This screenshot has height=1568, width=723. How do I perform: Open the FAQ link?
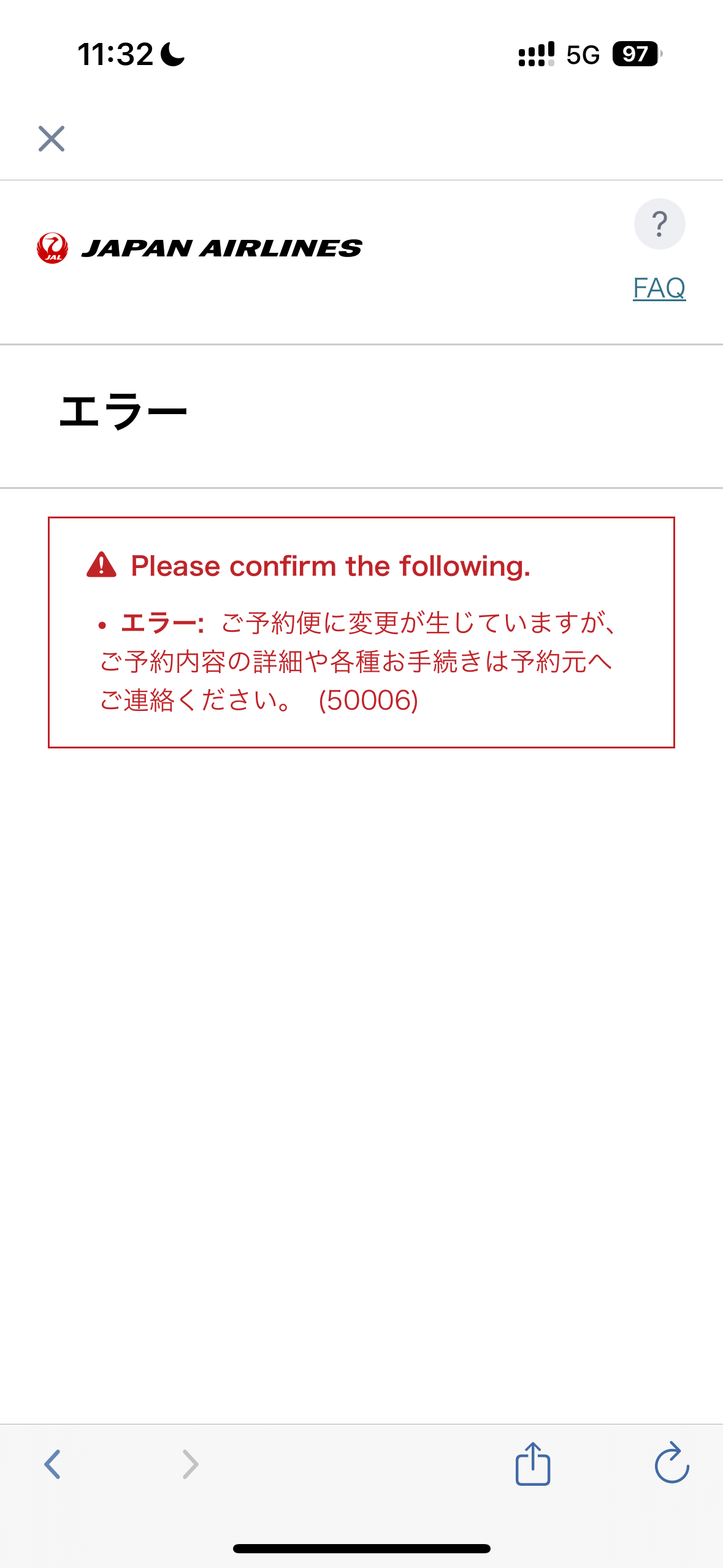659,288
